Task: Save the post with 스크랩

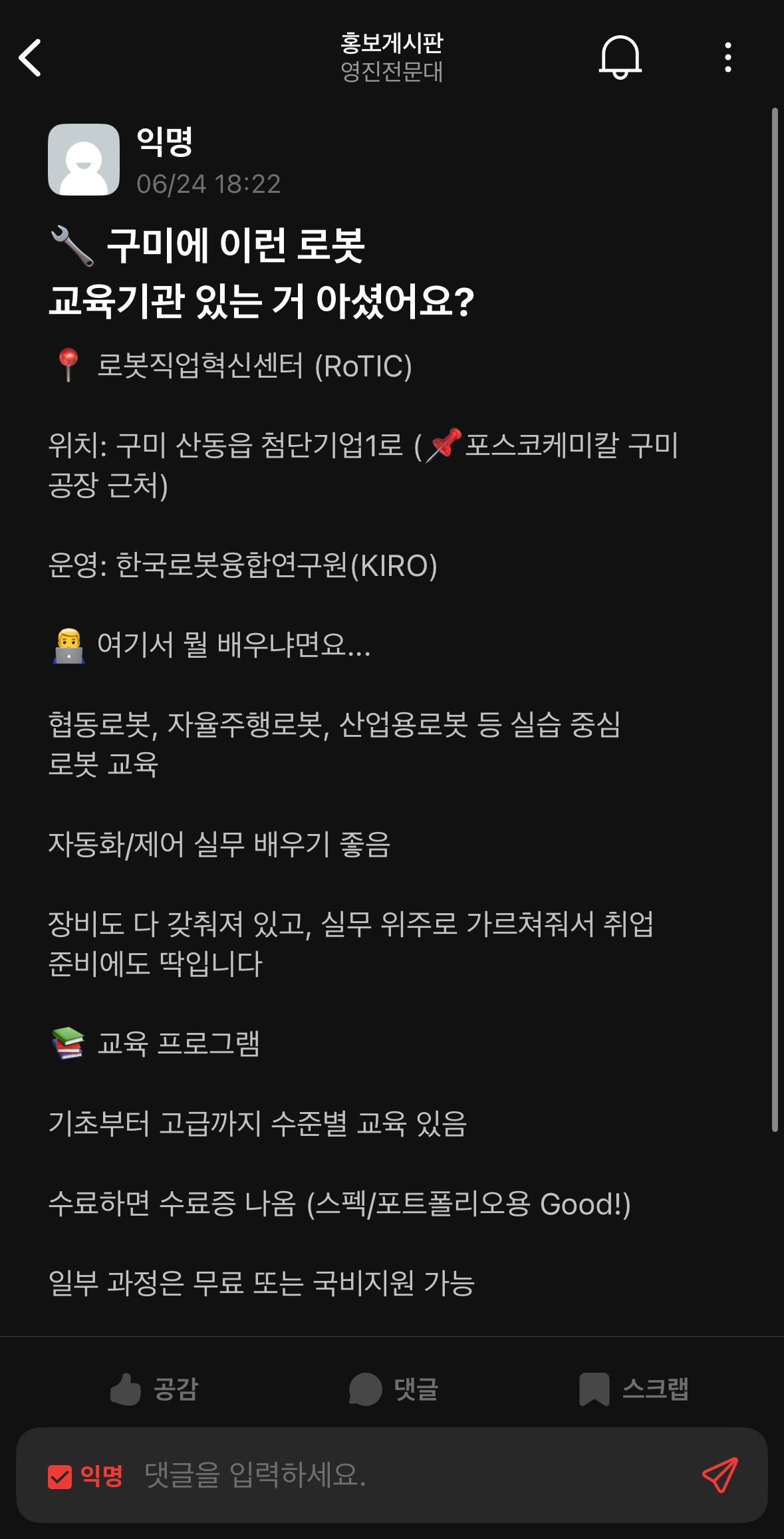Action: pos(633,1389)
